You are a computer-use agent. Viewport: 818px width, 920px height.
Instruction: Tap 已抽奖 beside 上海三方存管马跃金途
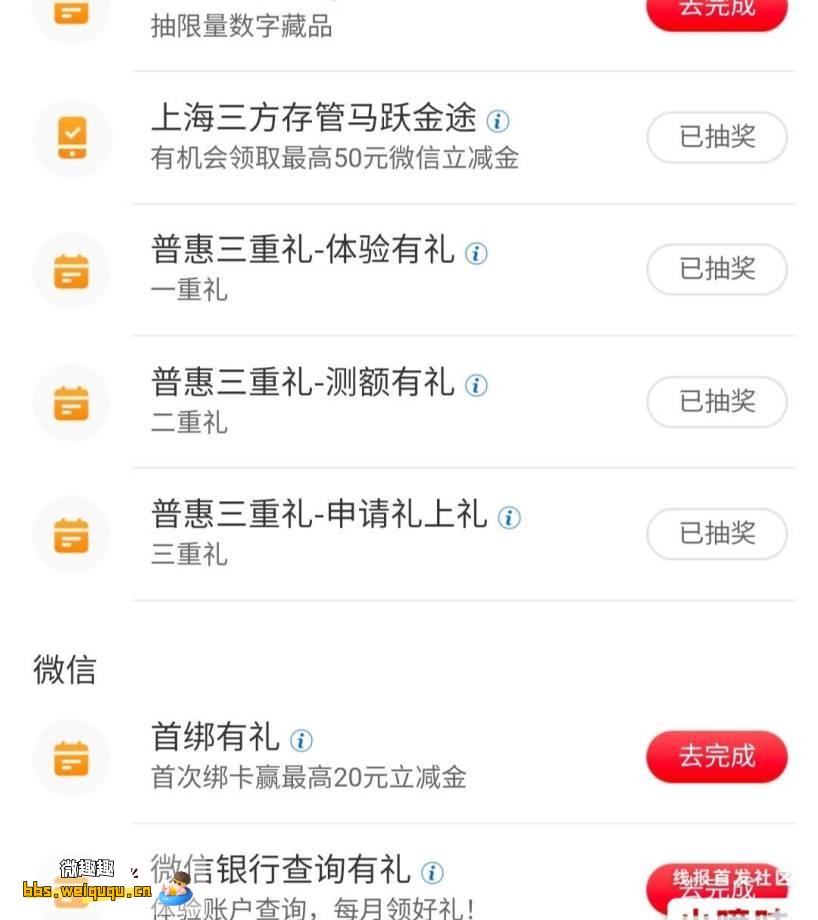pos(717,137)
